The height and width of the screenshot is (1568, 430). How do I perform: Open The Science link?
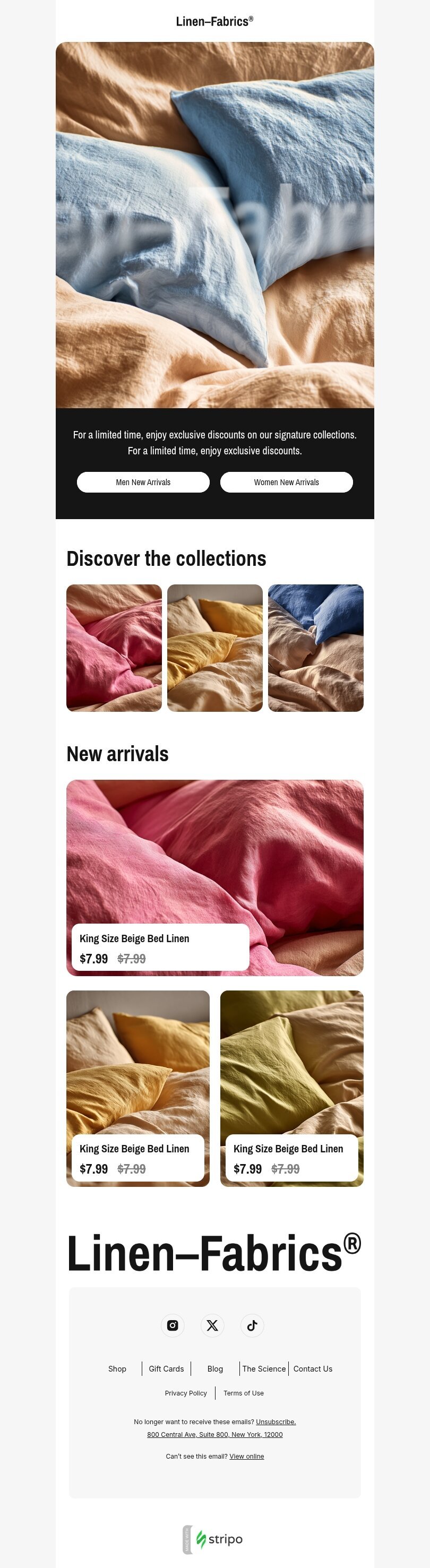click(264, 1368)
